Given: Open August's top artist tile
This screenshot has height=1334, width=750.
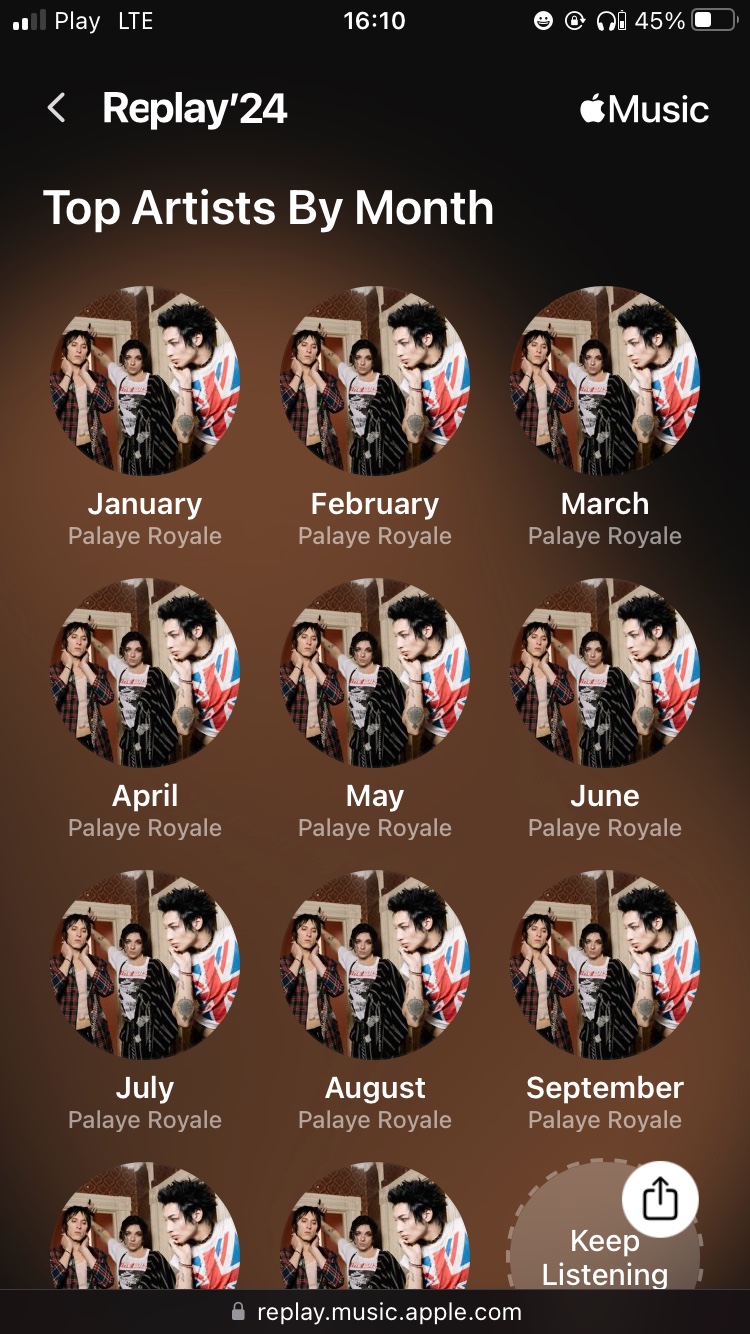Looking at the screenshot, I should [375, 965].
